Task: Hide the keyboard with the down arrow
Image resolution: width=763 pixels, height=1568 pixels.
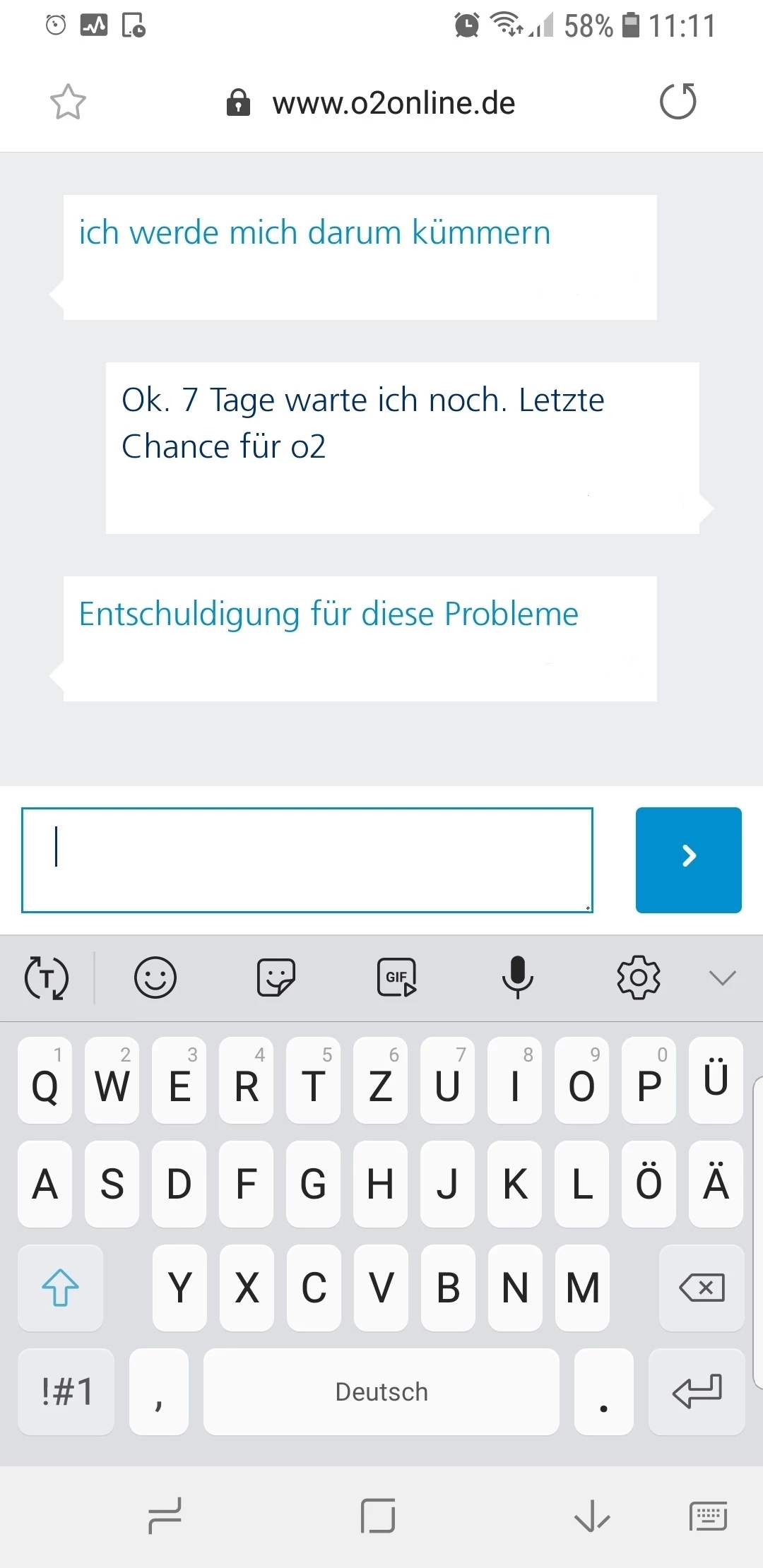Action: coord(591,1516)
